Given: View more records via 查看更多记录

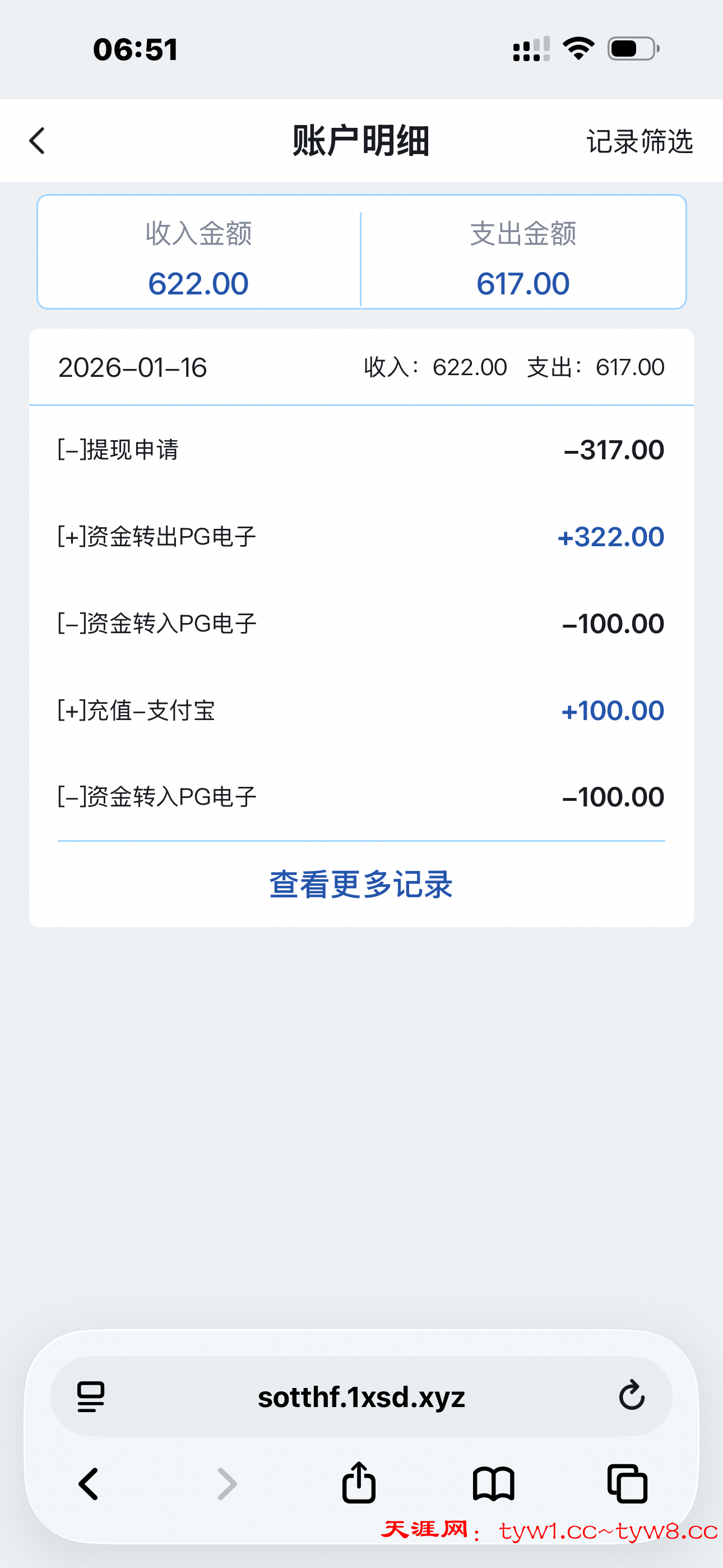Looking at the screenshot, I should [361, 884].
